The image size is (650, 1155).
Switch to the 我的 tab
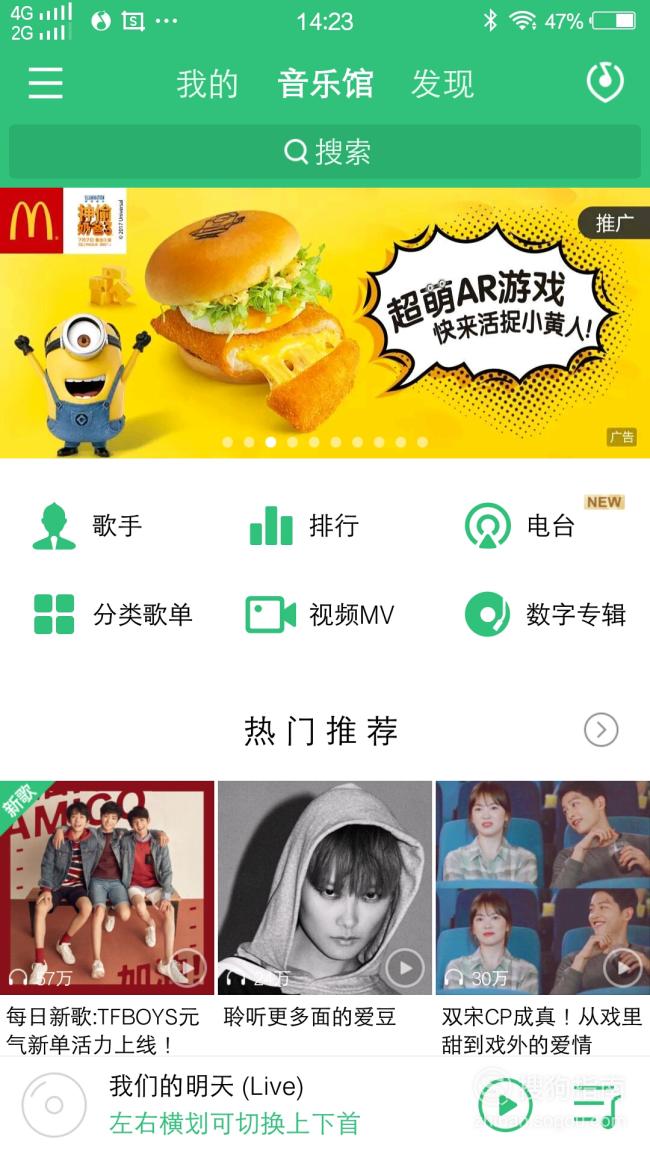tap(207, 83)
